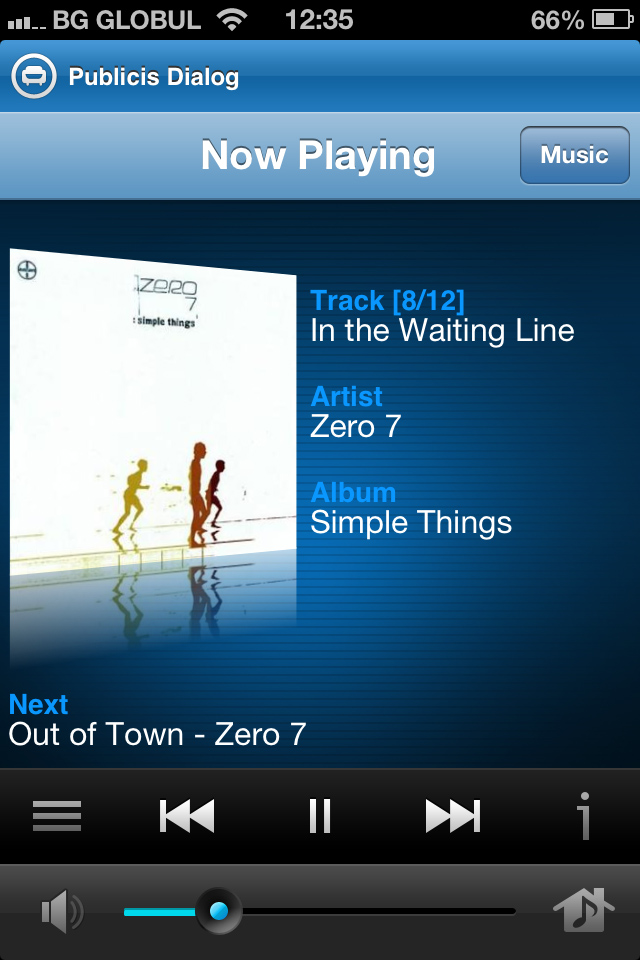Show track info with the i icon
The width and height of the screenshot is (640, 960).
click(584, 816)
